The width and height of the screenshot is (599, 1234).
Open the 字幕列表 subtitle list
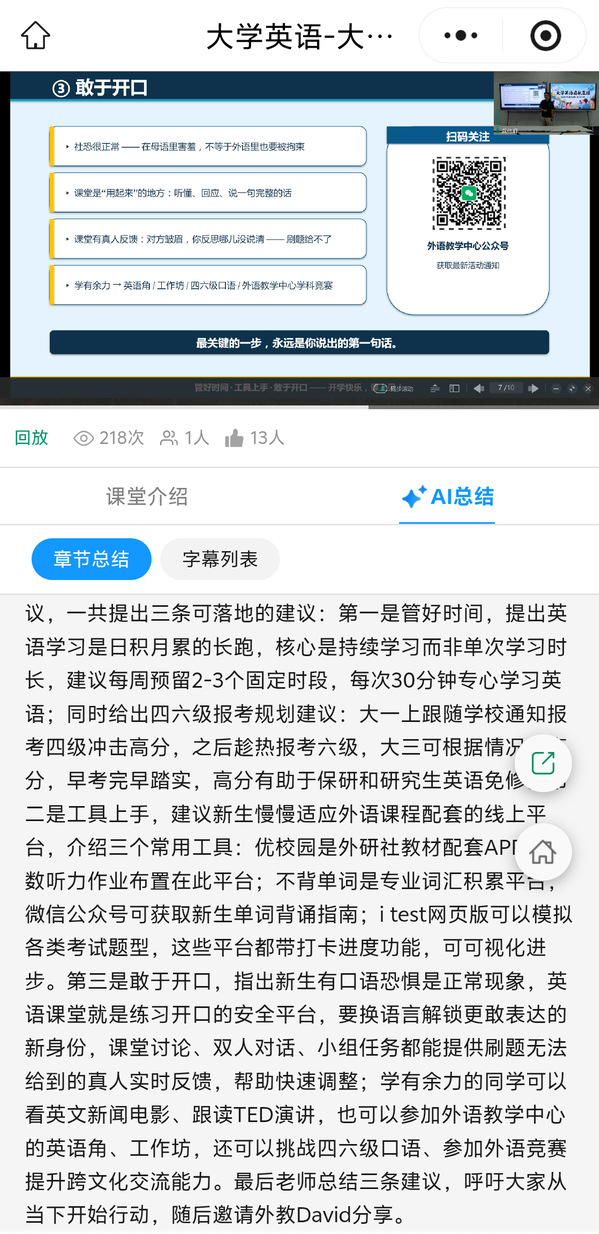pos(220,559)
